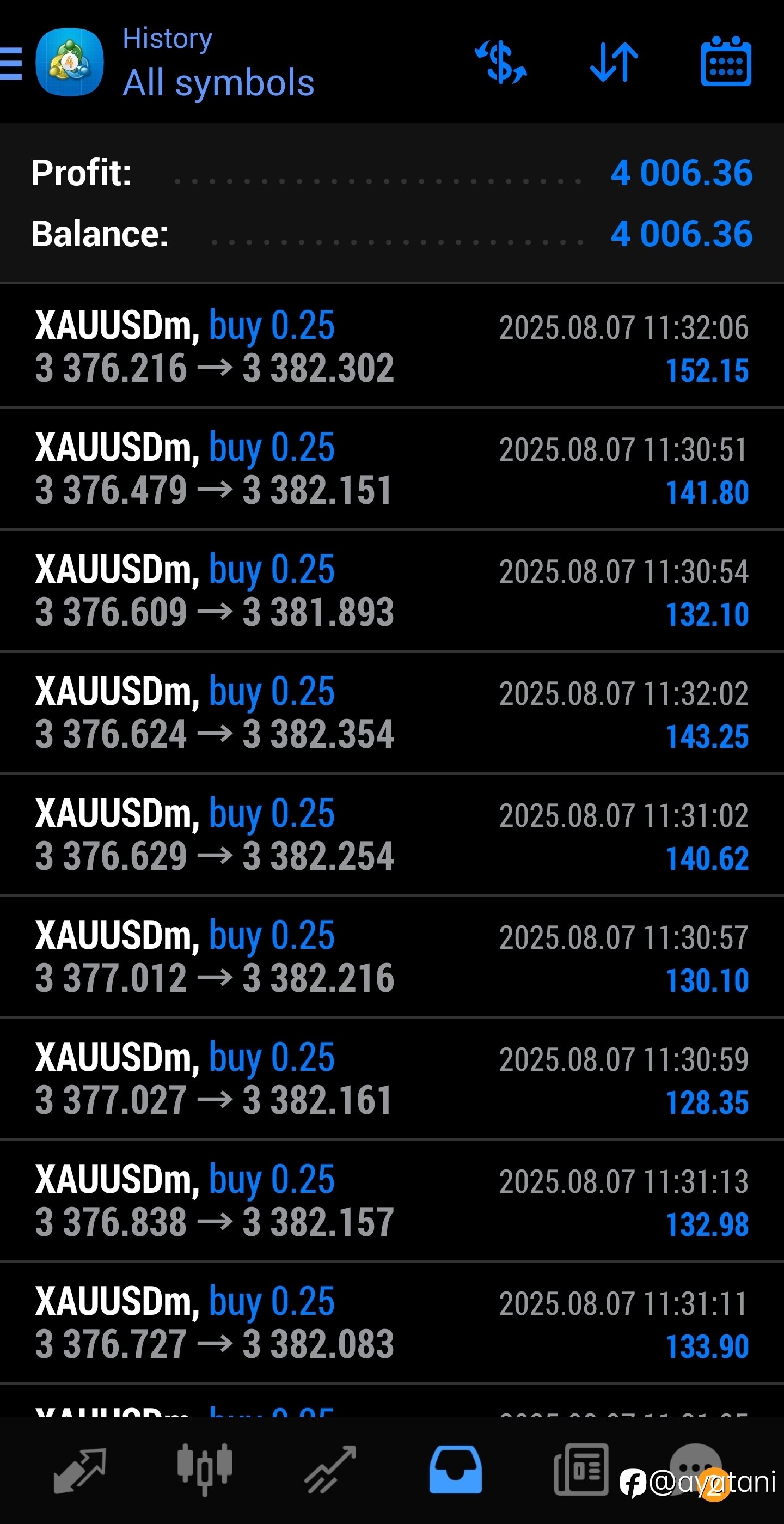Open the trade with profit 132.98
The width and height of the screenshot is (784, 1524).
point(392,1200)
